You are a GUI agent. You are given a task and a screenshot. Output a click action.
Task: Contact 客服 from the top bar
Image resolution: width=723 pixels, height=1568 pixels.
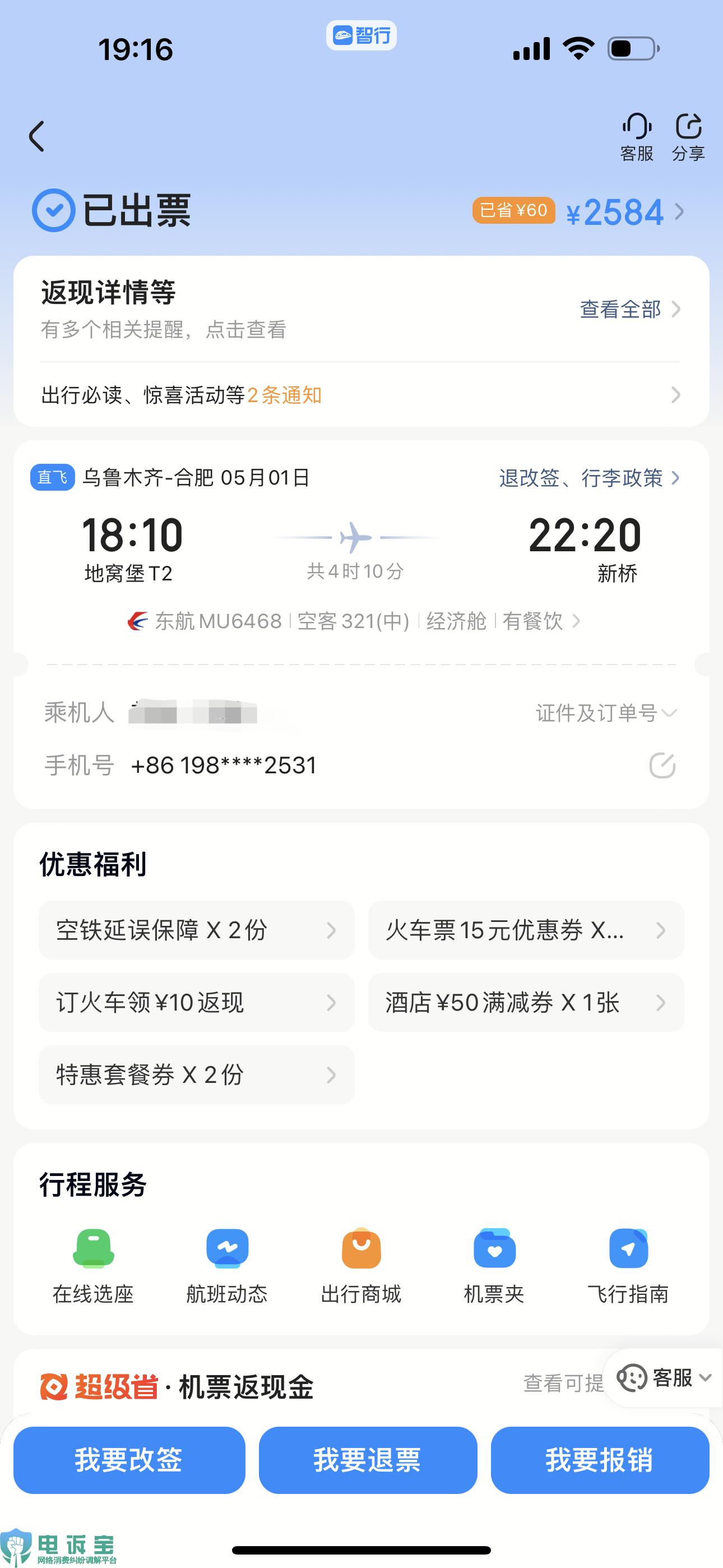tap(636, 137)
